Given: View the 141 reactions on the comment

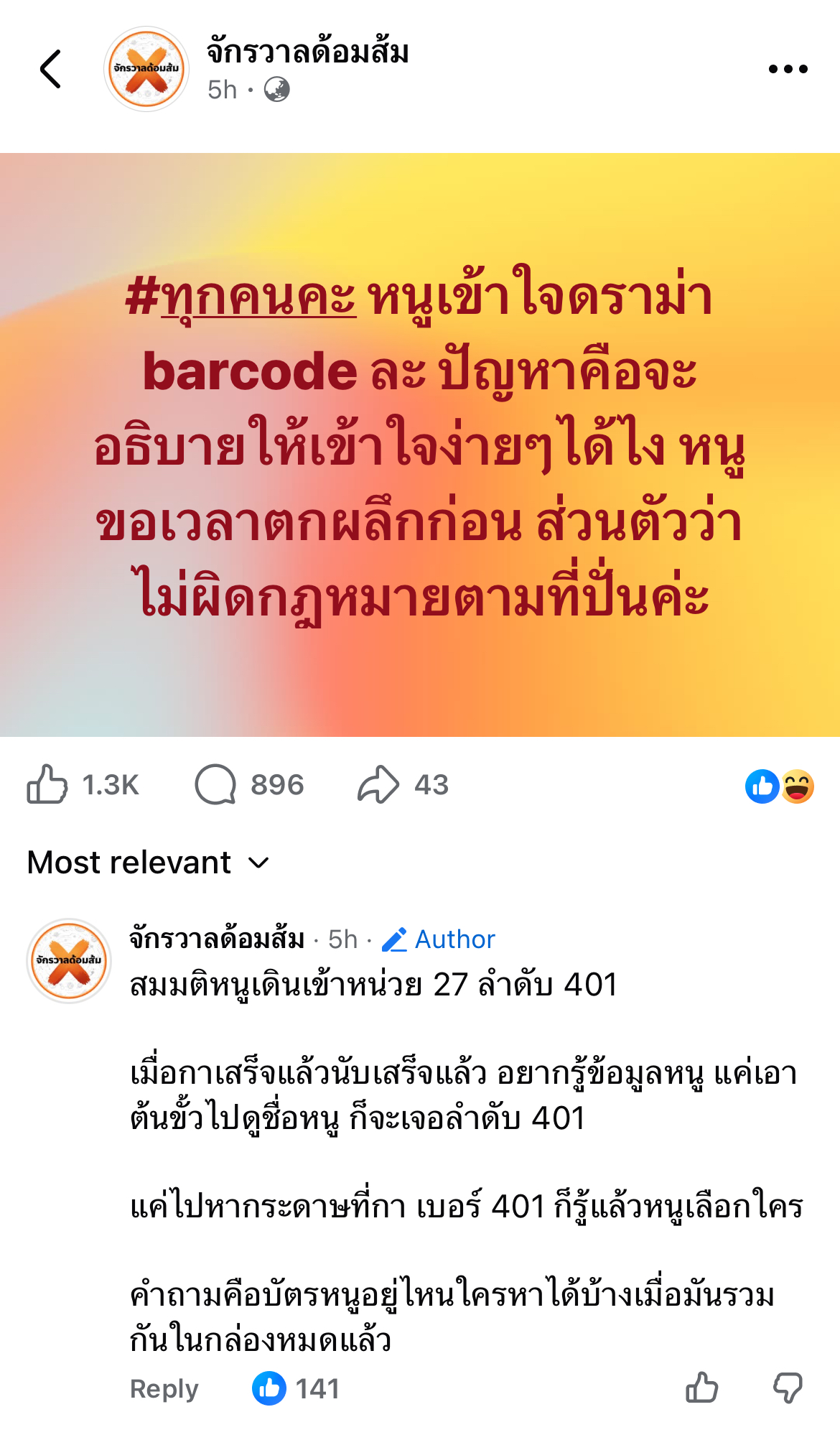Looking at the screenshot, I should pyautogui.click(x=296, y=1389).
